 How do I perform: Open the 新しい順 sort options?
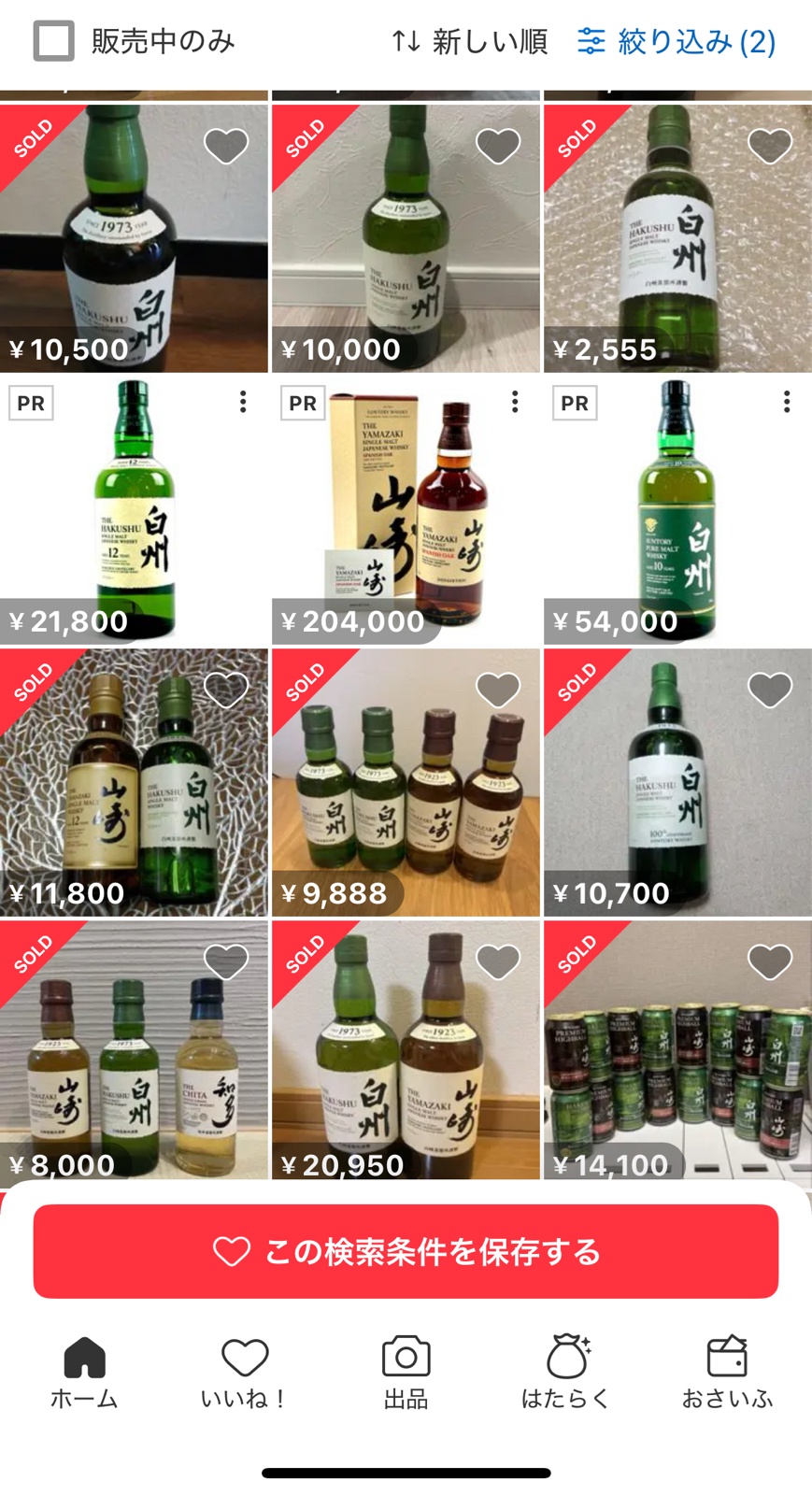click(469, 41)
